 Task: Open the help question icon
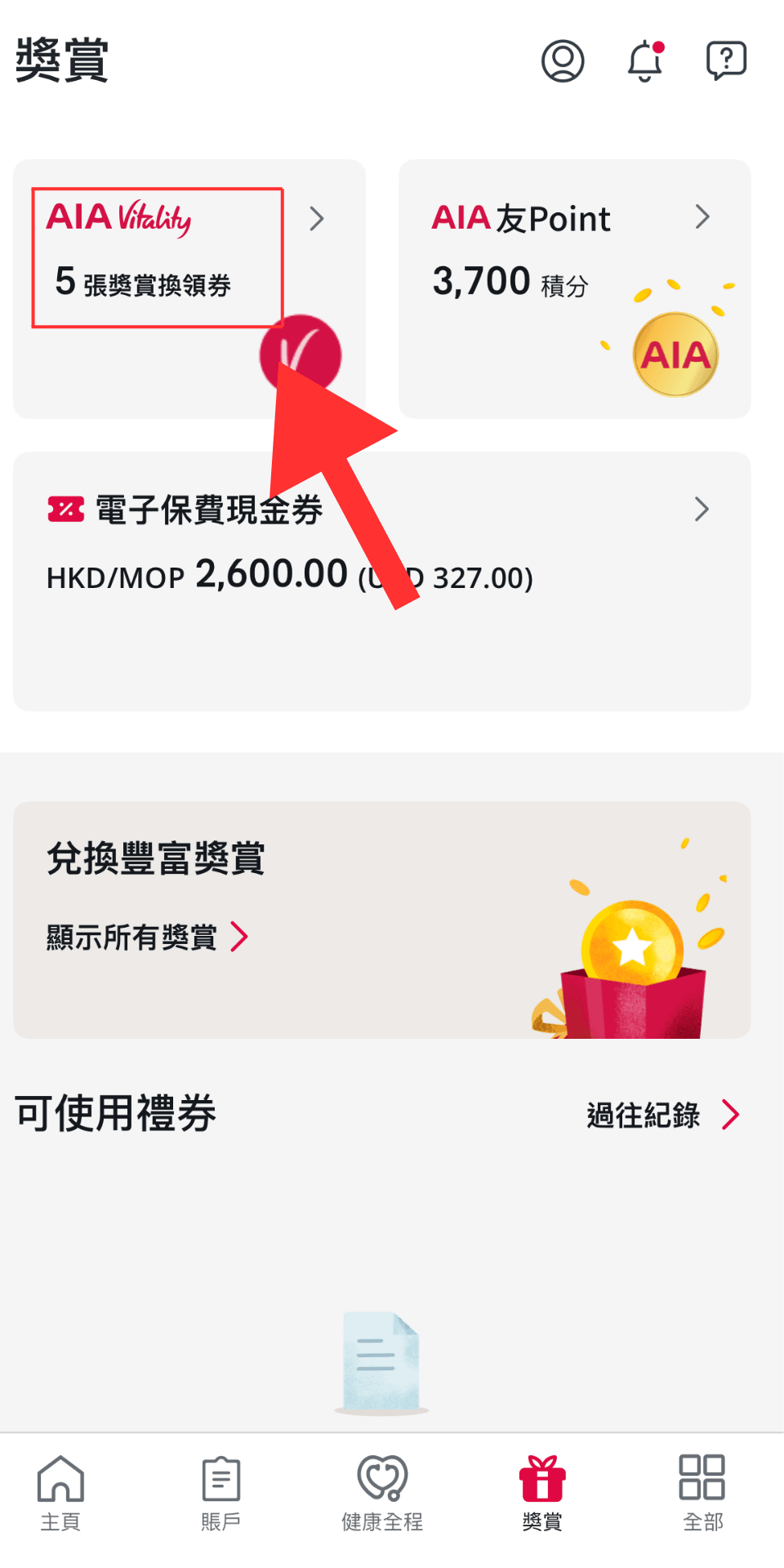click(x=726, y=60)
